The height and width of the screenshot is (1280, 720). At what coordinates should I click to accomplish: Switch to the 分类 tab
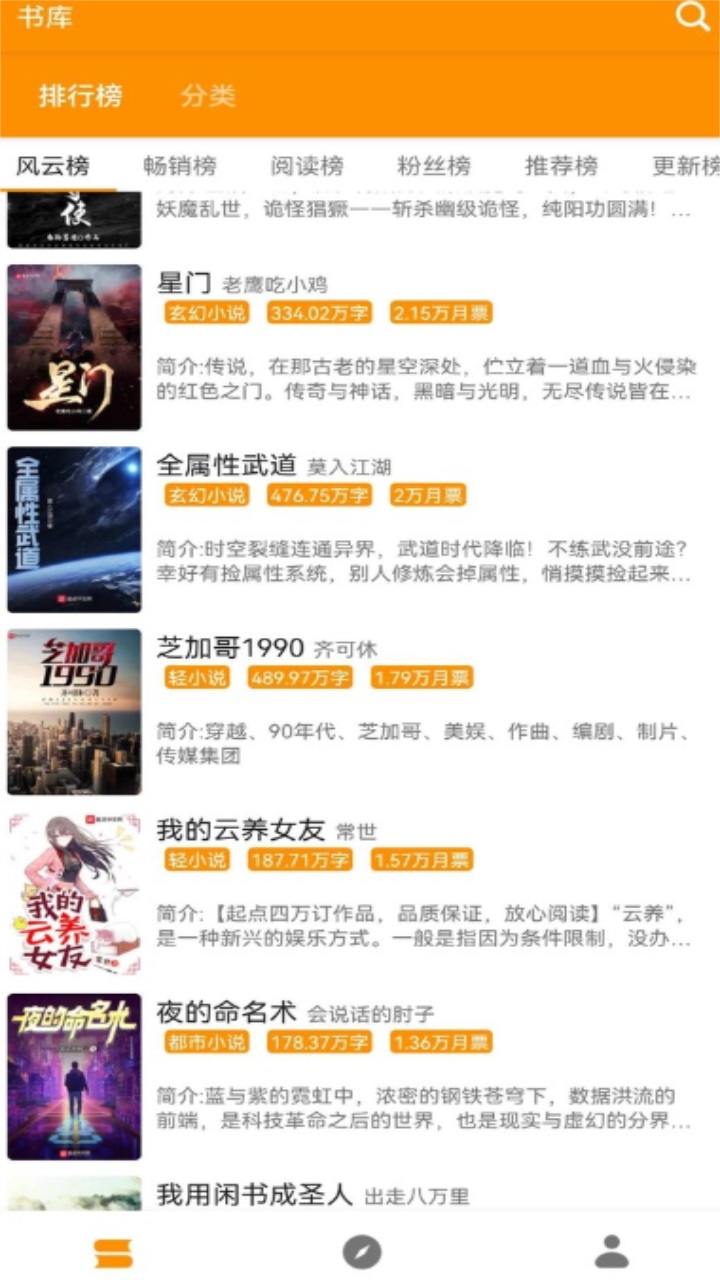pos(209,95)
